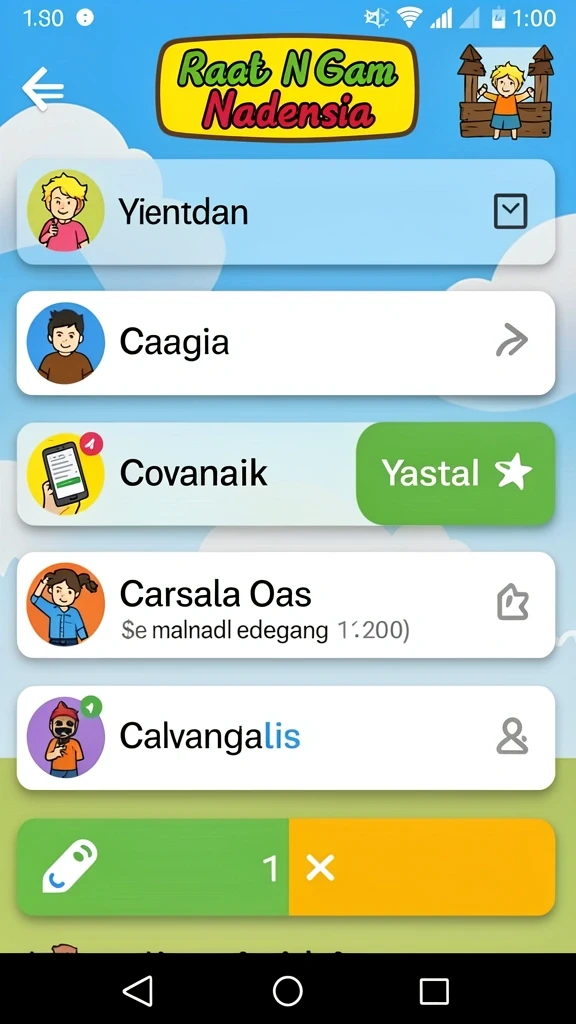Open the system recent apps
This screenshot has width=576, height=1024.
click(x=434, y=991)
